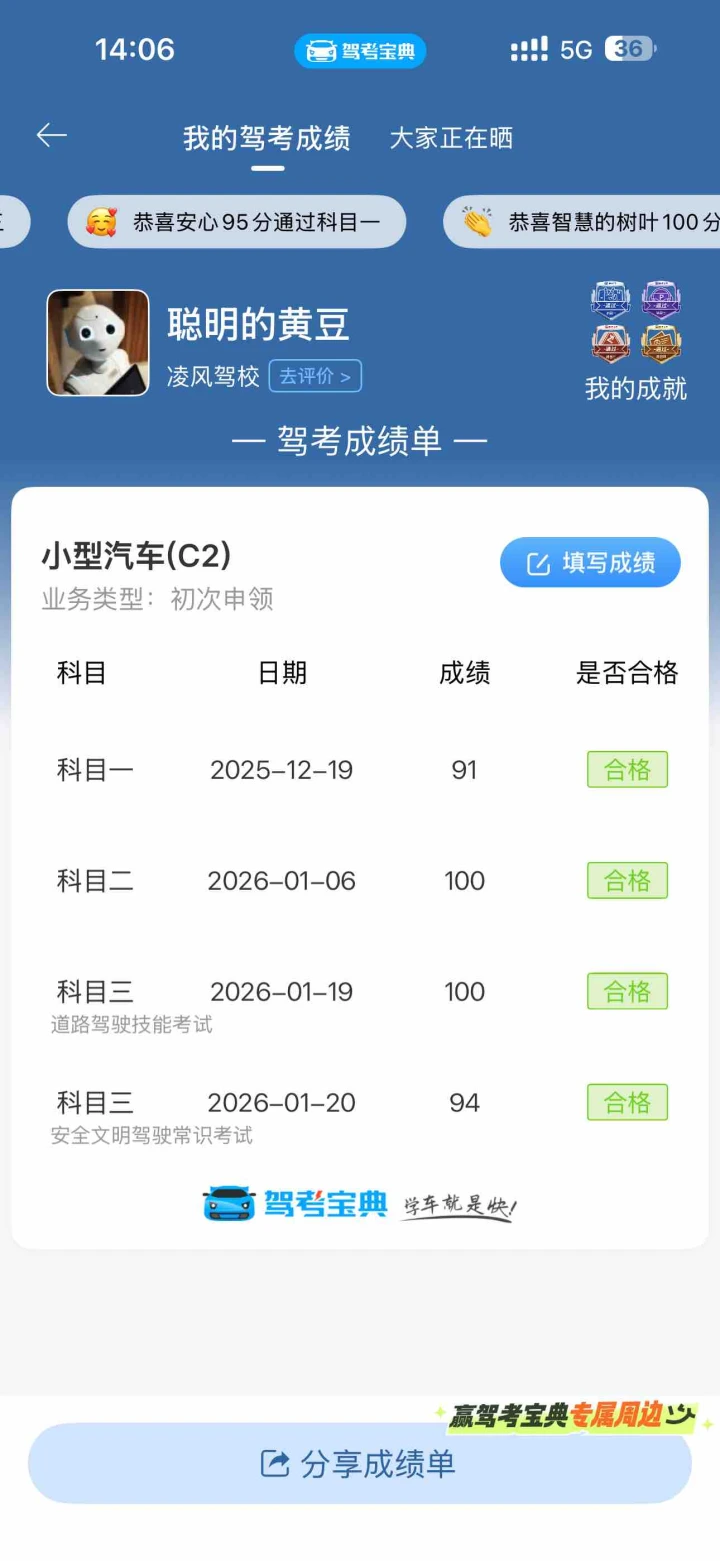Tap the 填写成绩 button
720x1561 pixels.
point(590,563)
